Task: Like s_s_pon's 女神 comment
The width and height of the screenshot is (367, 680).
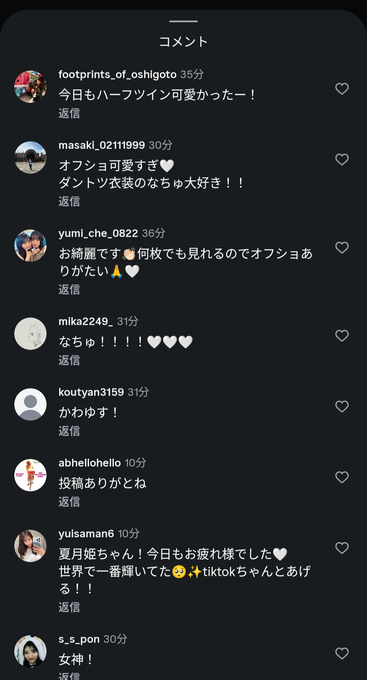Action: 342,654
